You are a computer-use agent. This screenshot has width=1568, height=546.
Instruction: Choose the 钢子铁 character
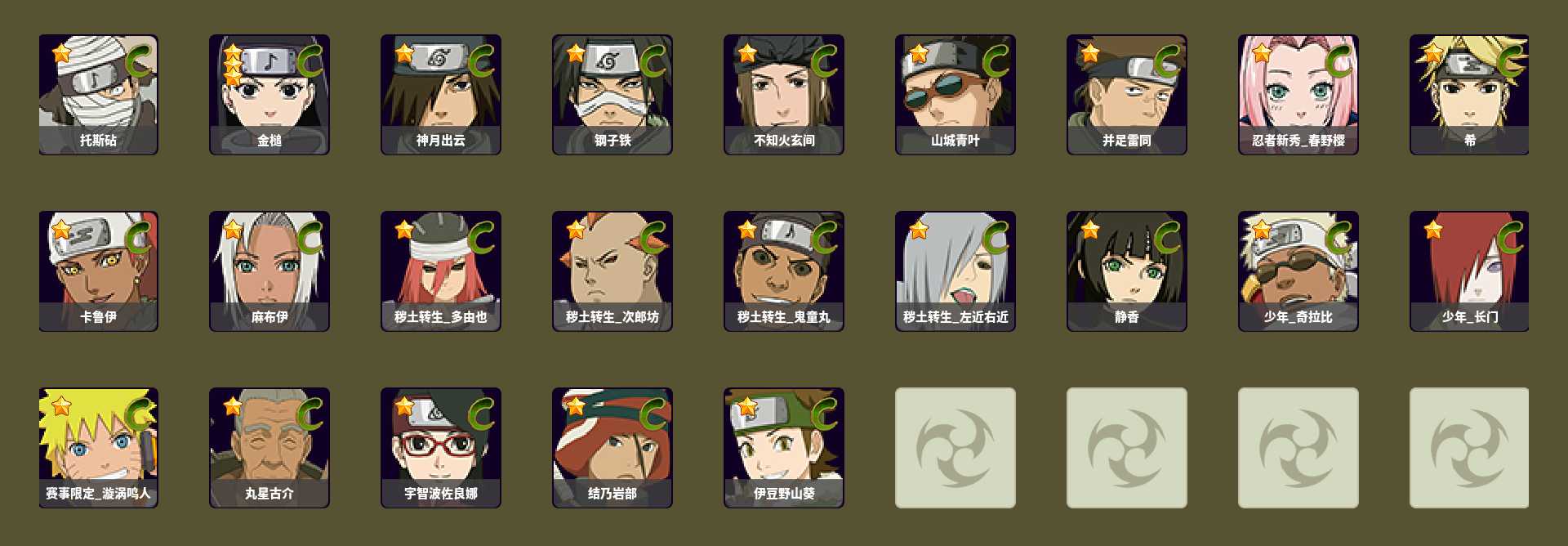(x=612, y=94)
